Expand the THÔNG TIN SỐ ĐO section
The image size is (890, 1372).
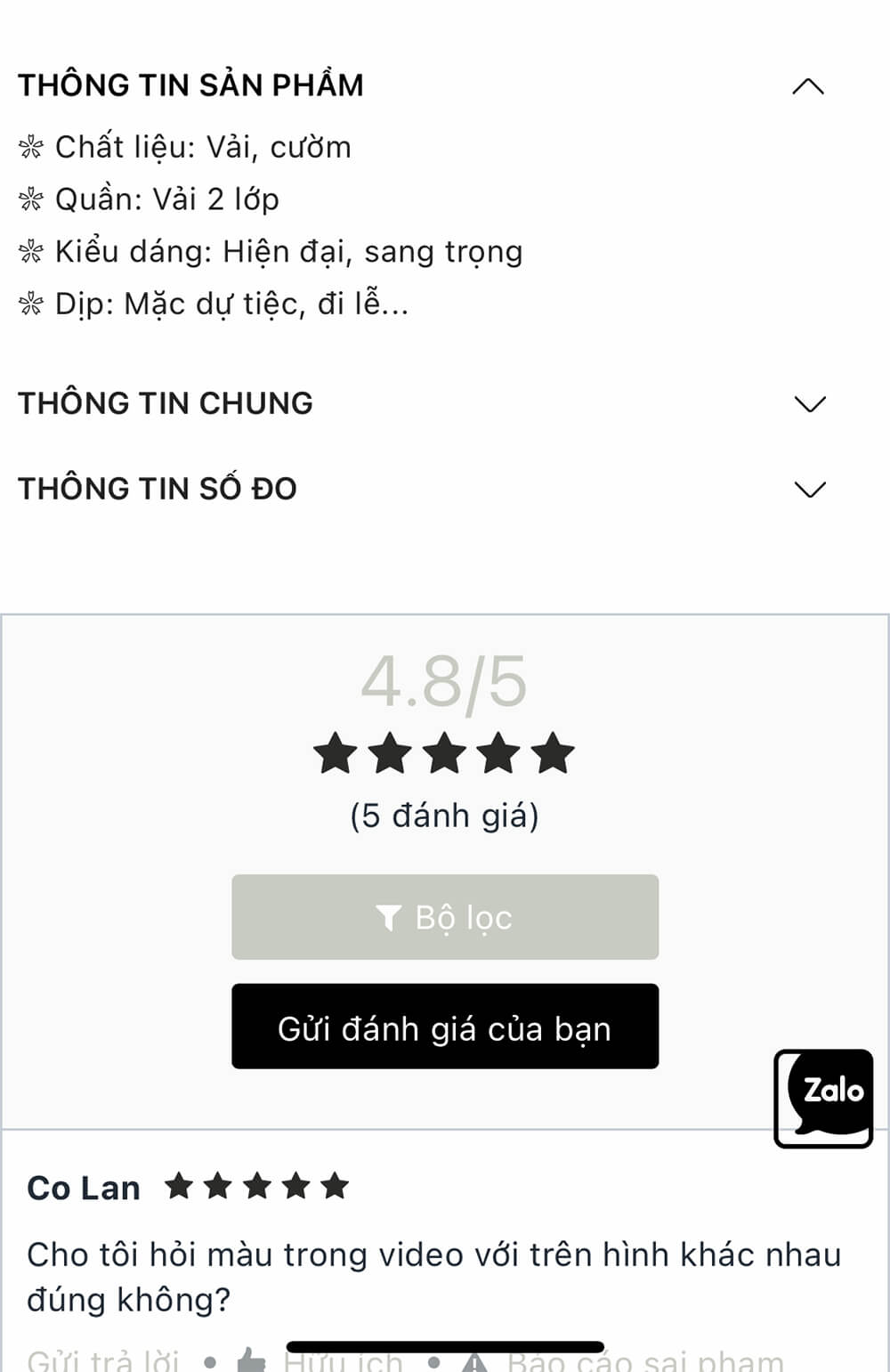[x=808, y=489]
